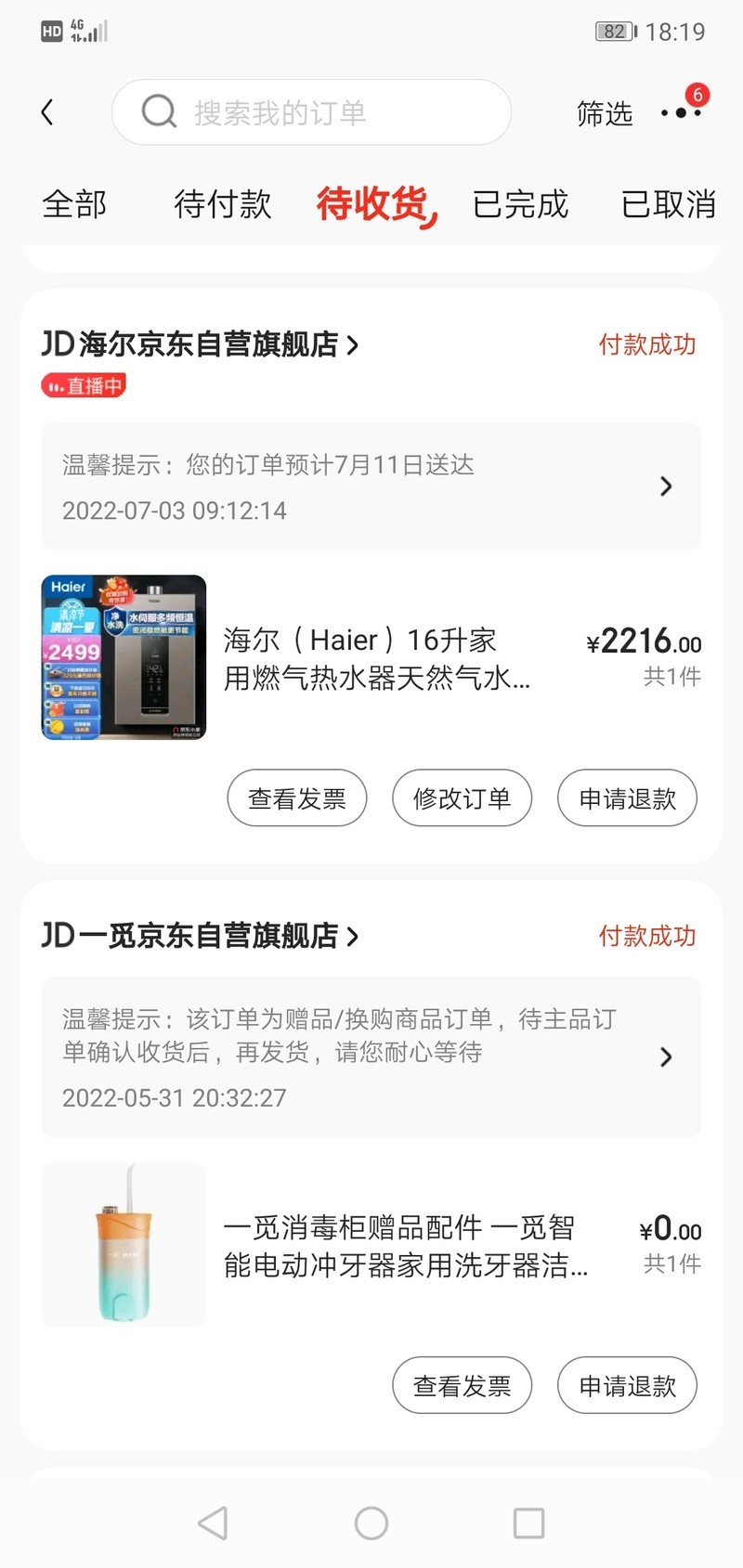This screenshot has width=743, height=1568.
Task: Request refund for the Haier water heater
Action: pyautogui.click(x=627, y=798)
